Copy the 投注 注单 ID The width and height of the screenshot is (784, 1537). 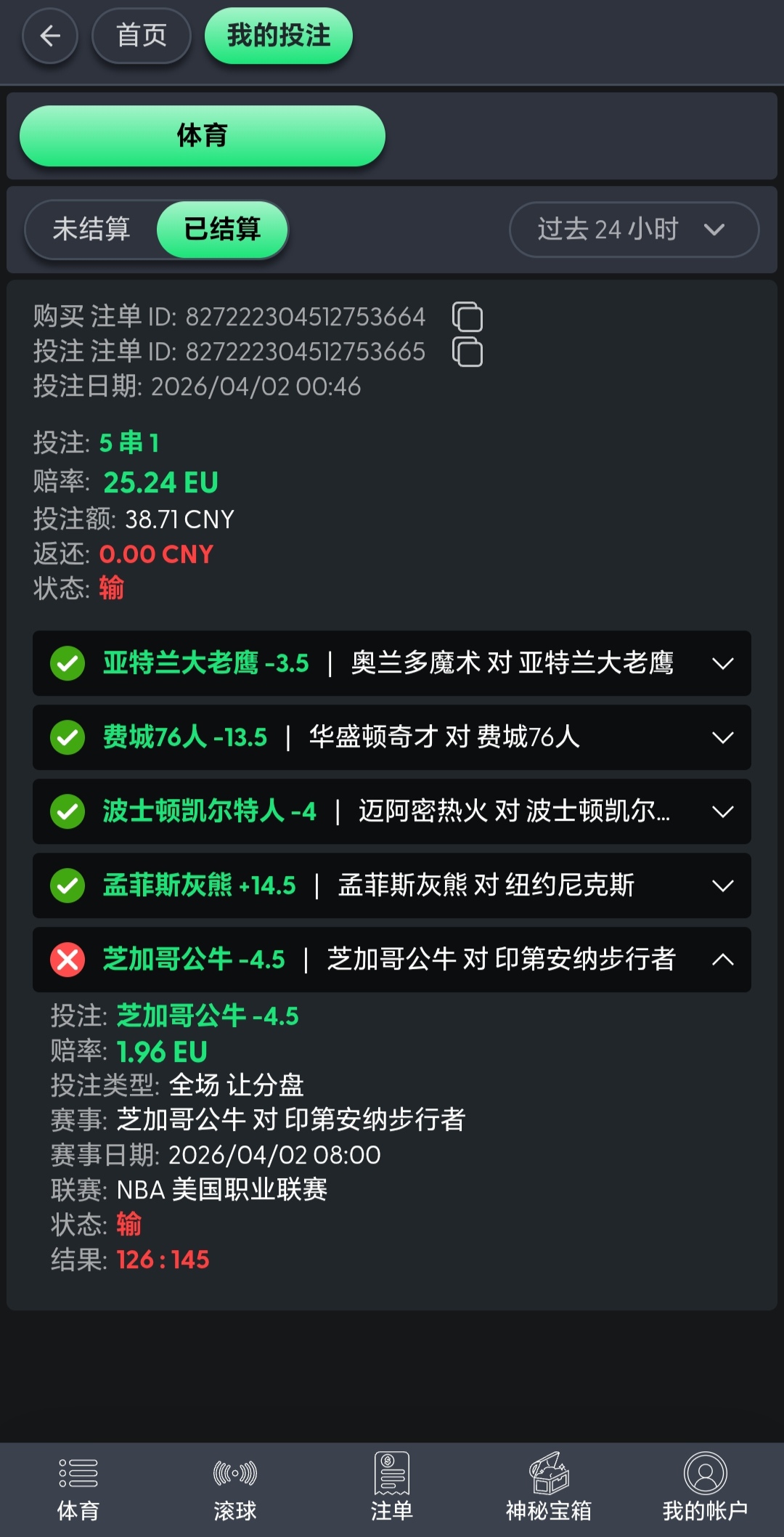tap(467, 352)
